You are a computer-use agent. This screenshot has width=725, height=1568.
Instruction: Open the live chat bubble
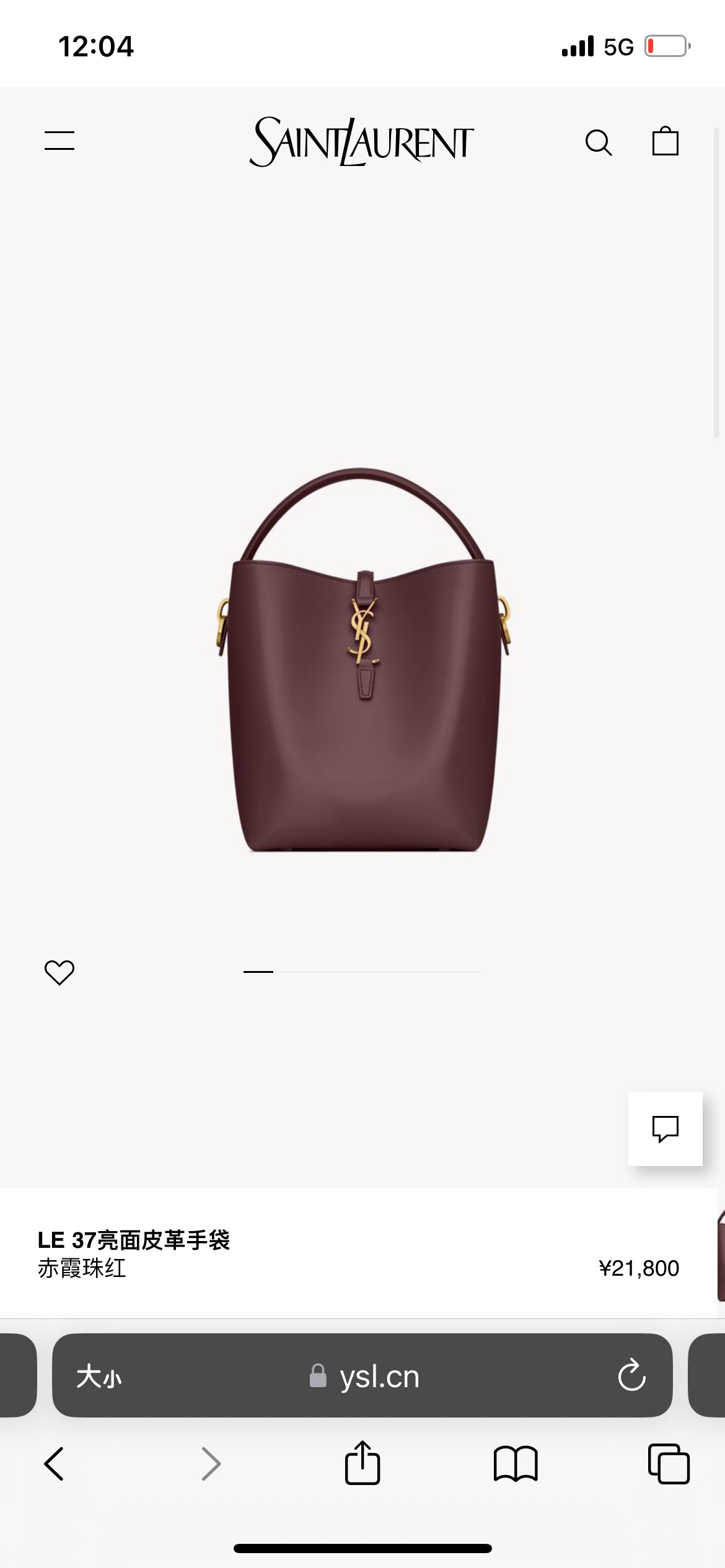(x=665, y=1128)
